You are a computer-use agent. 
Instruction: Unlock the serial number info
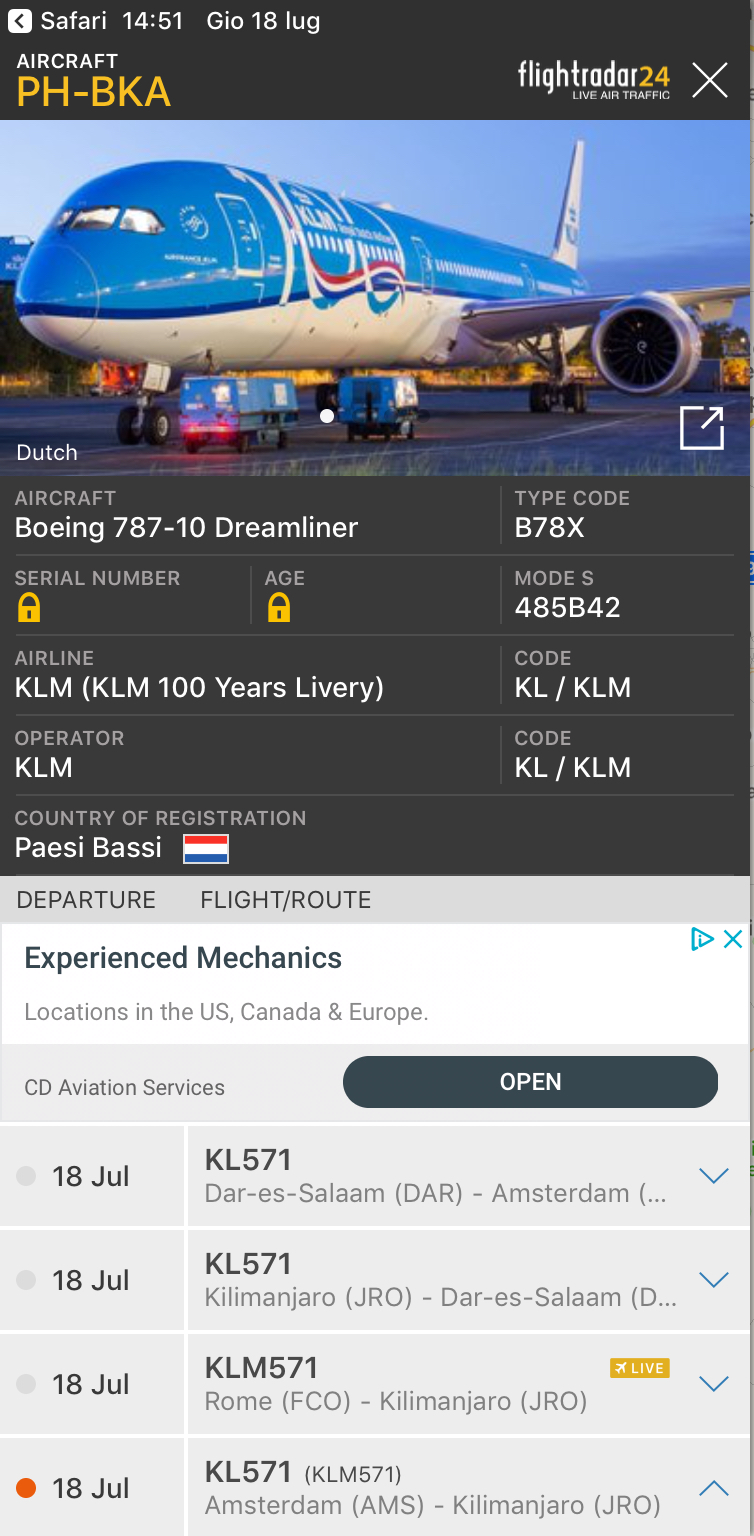click(29, 608)
